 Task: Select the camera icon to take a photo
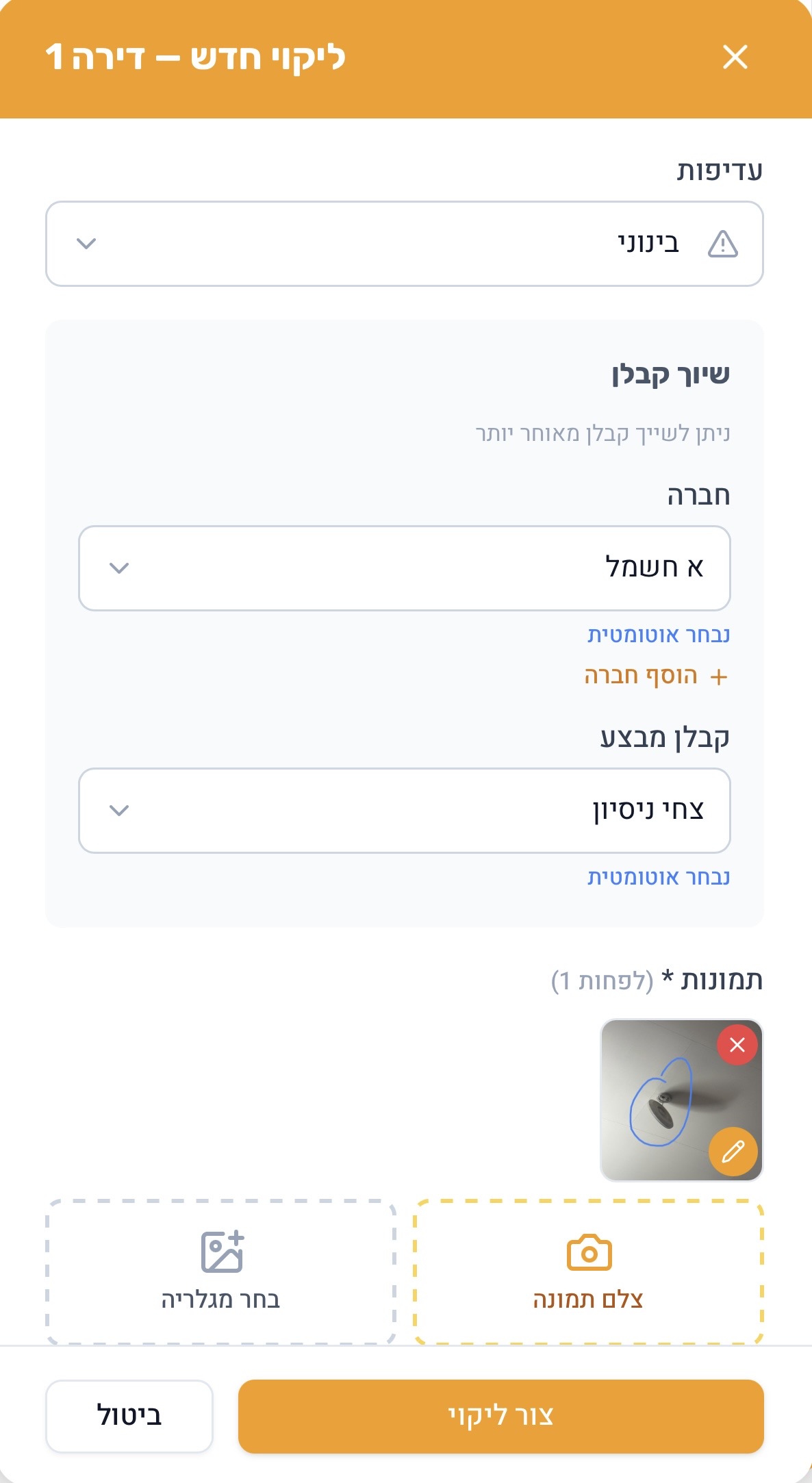[x=590, y=1253]
